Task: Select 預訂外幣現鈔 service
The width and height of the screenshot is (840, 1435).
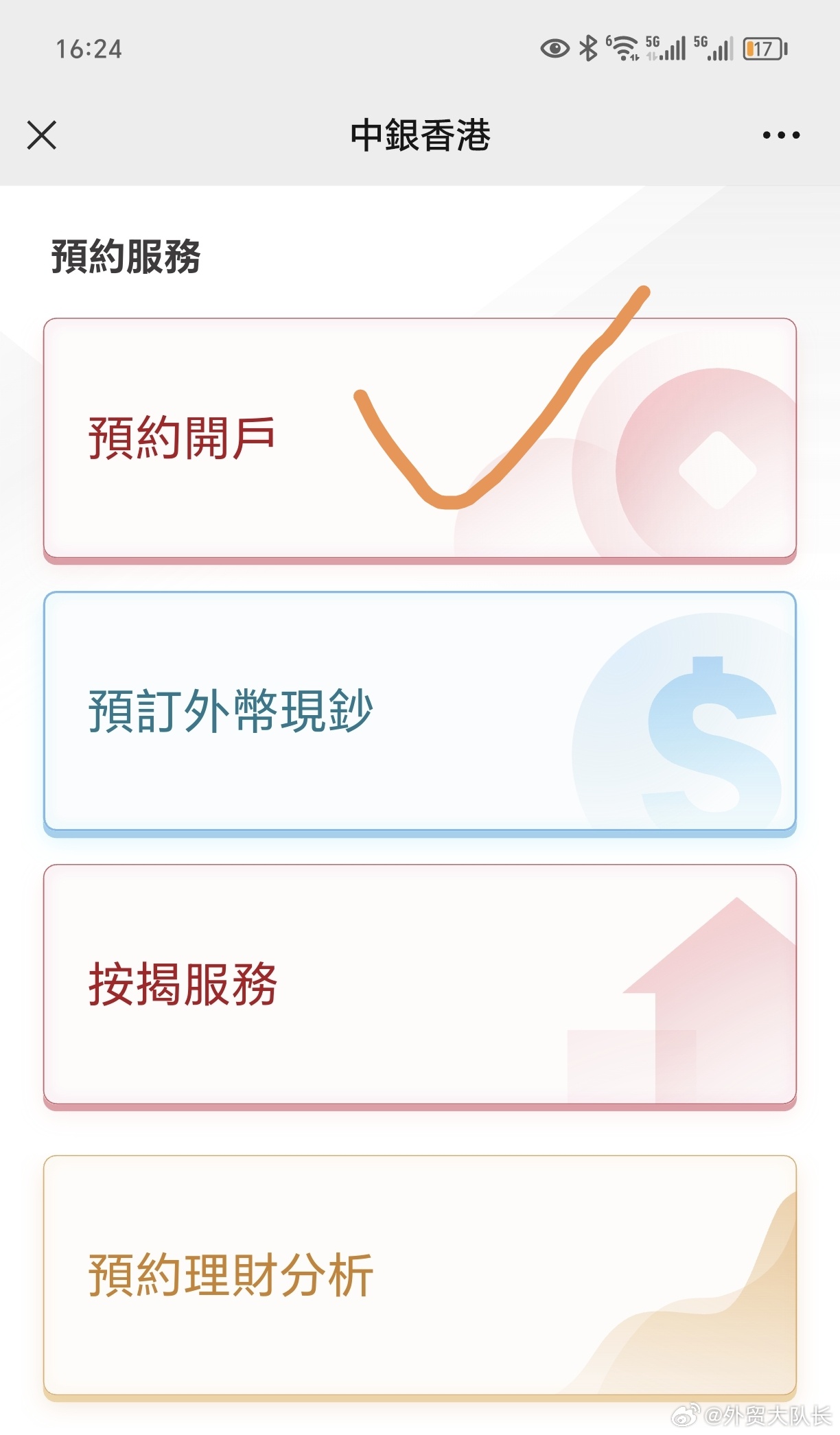Action: point(420,713)
